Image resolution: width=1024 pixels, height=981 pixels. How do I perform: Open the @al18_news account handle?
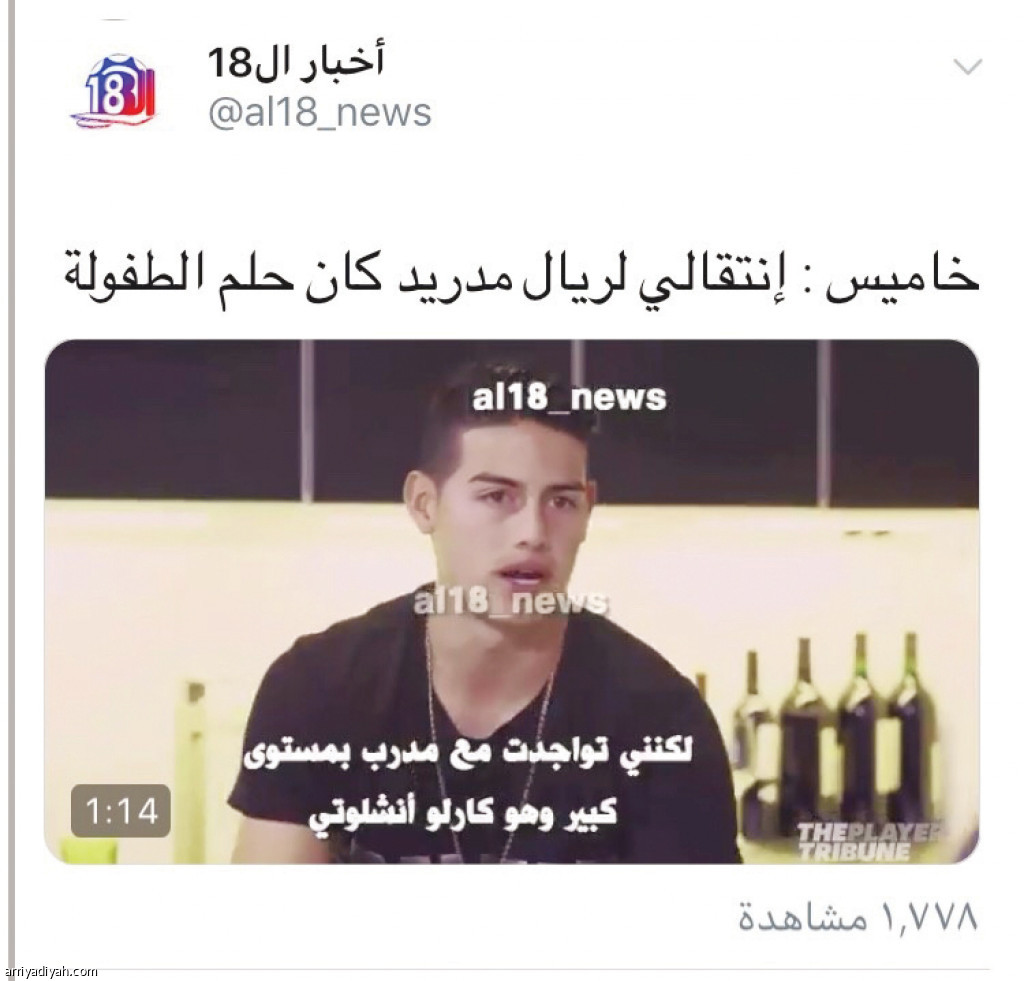pos(319,112)
